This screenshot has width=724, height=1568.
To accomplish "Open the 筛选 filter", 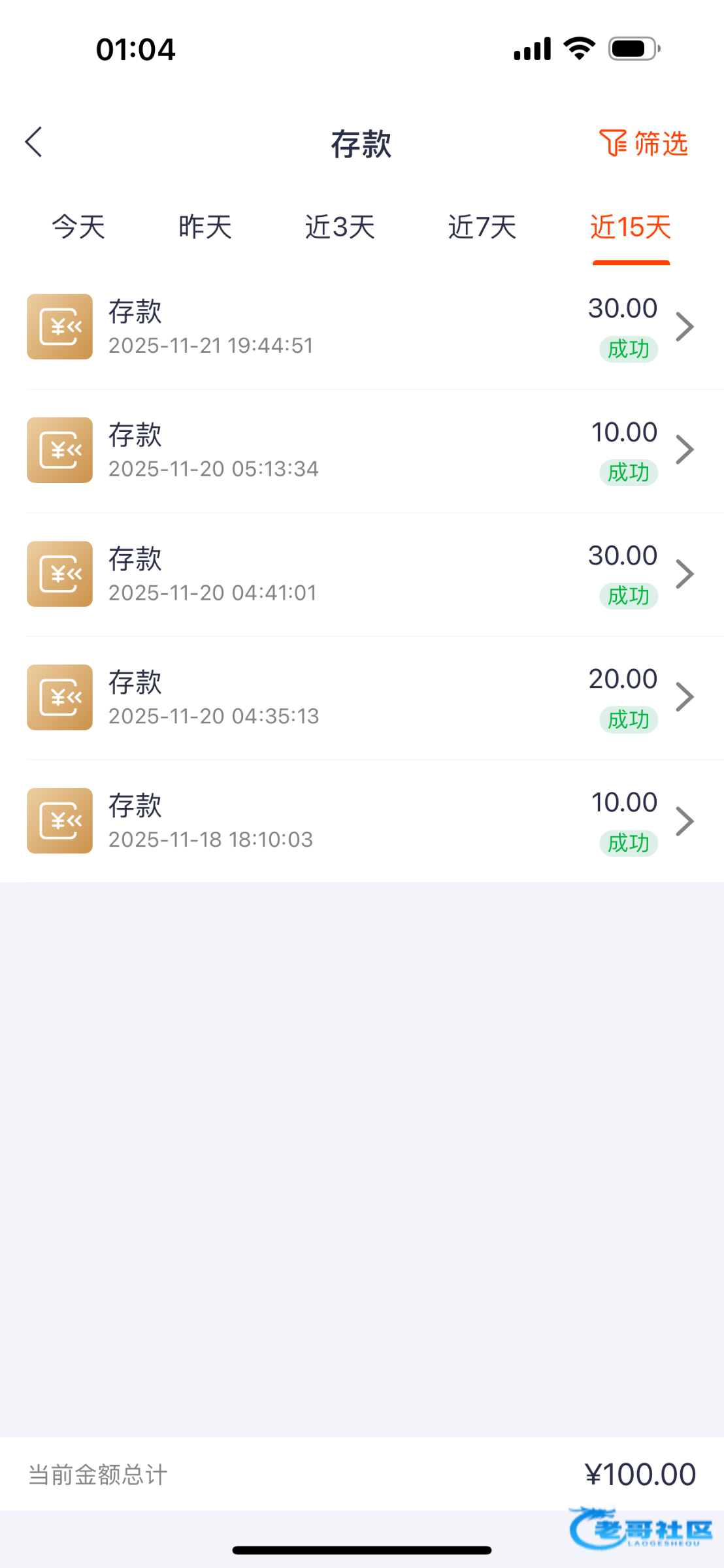I will click(x=644, y=143).
